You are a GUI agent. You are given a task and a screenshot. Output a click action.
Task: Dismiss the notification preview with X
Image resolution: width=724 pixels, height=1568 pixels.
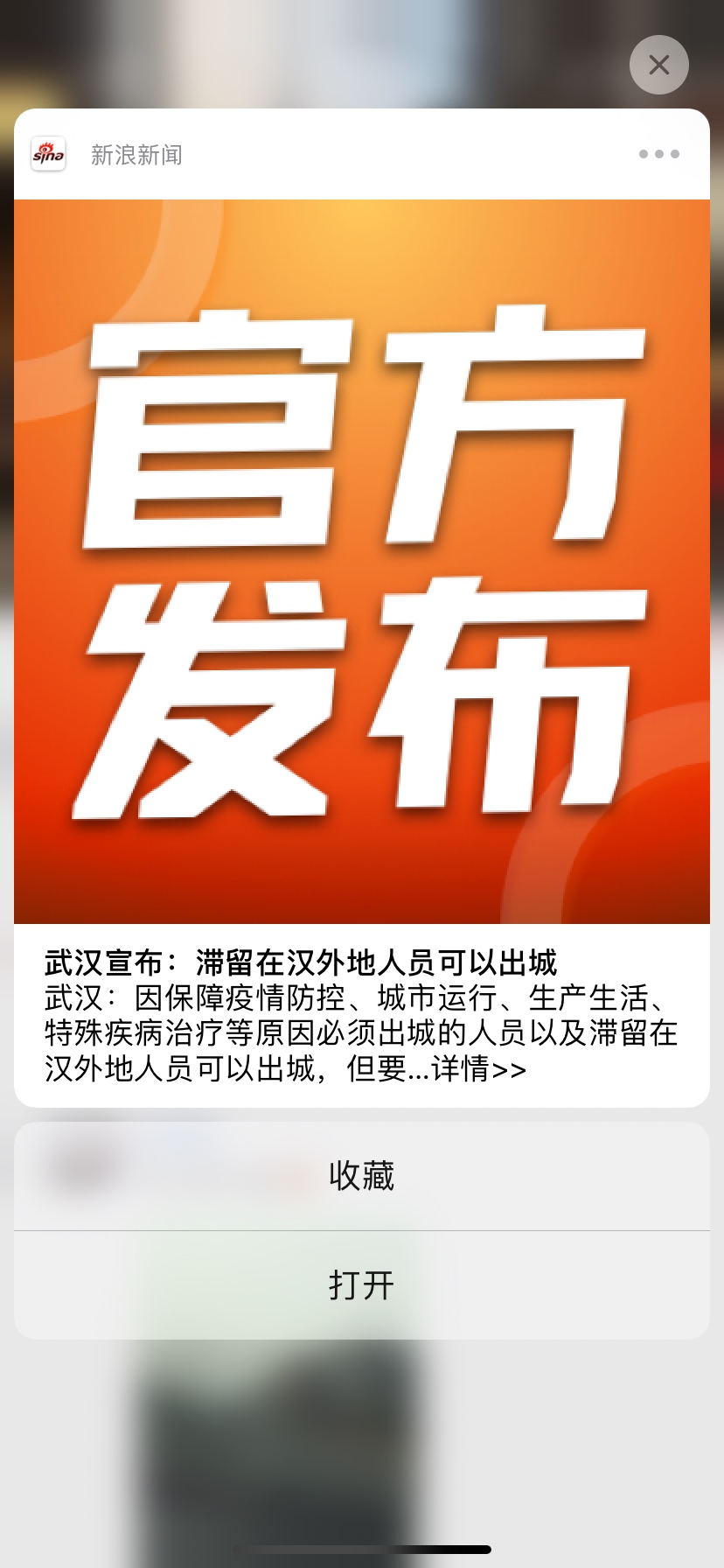[x=658, y=65]
